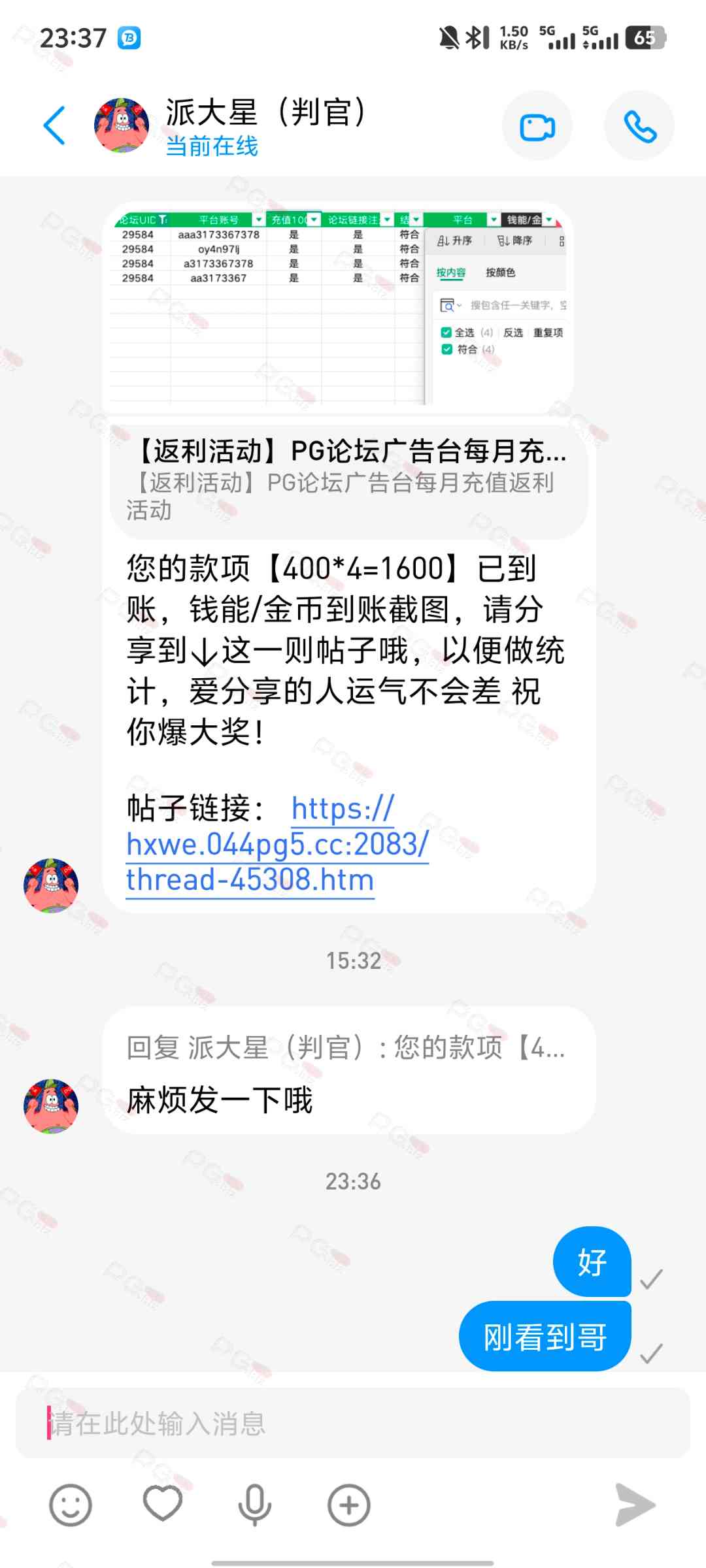Open the hxwe.044pg5.cc thread link
The height and width of the screenshot is (1568, 706).
pyautogui.click(x=277, y=845)
